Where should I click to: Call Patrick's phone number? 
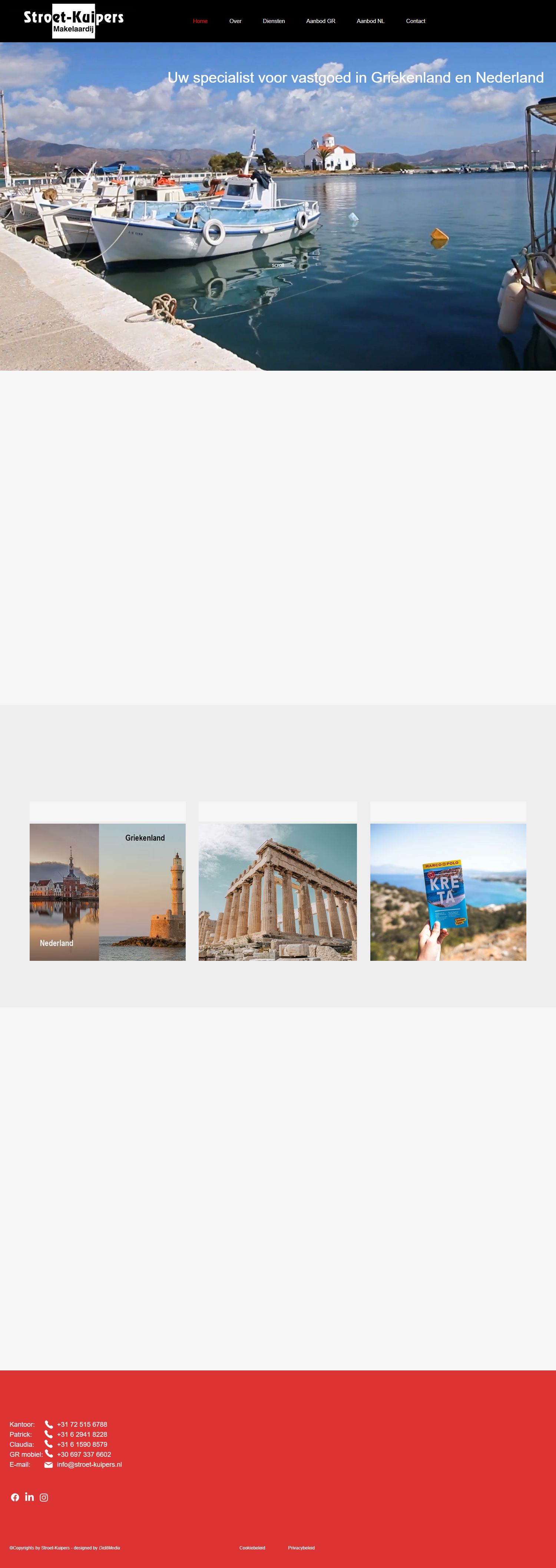click(x=82, y=1434)
